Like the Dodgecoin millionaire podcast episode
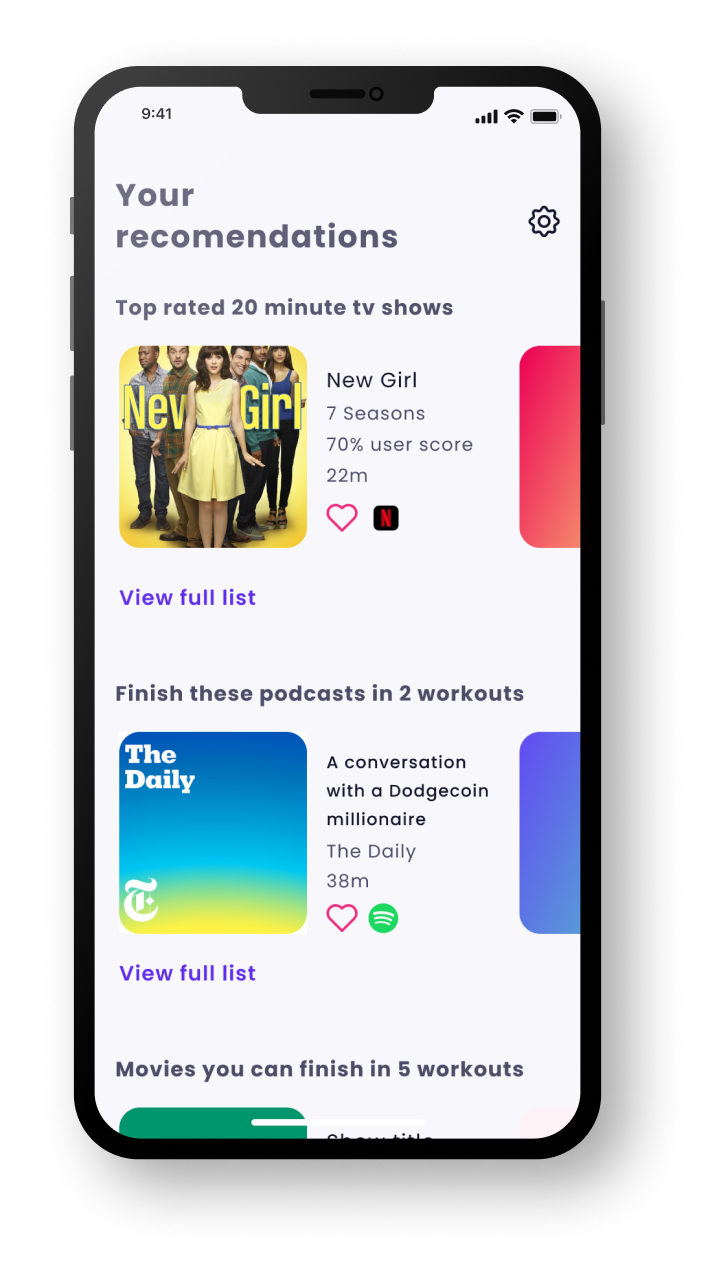The image size is (703, 1270). point(342,917)
